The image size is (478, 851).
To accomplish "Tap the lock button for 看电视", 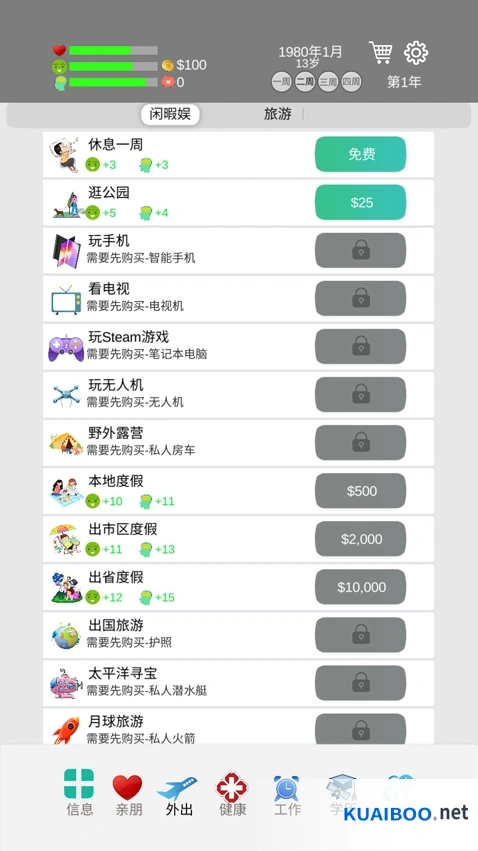I will click(360, 299).
